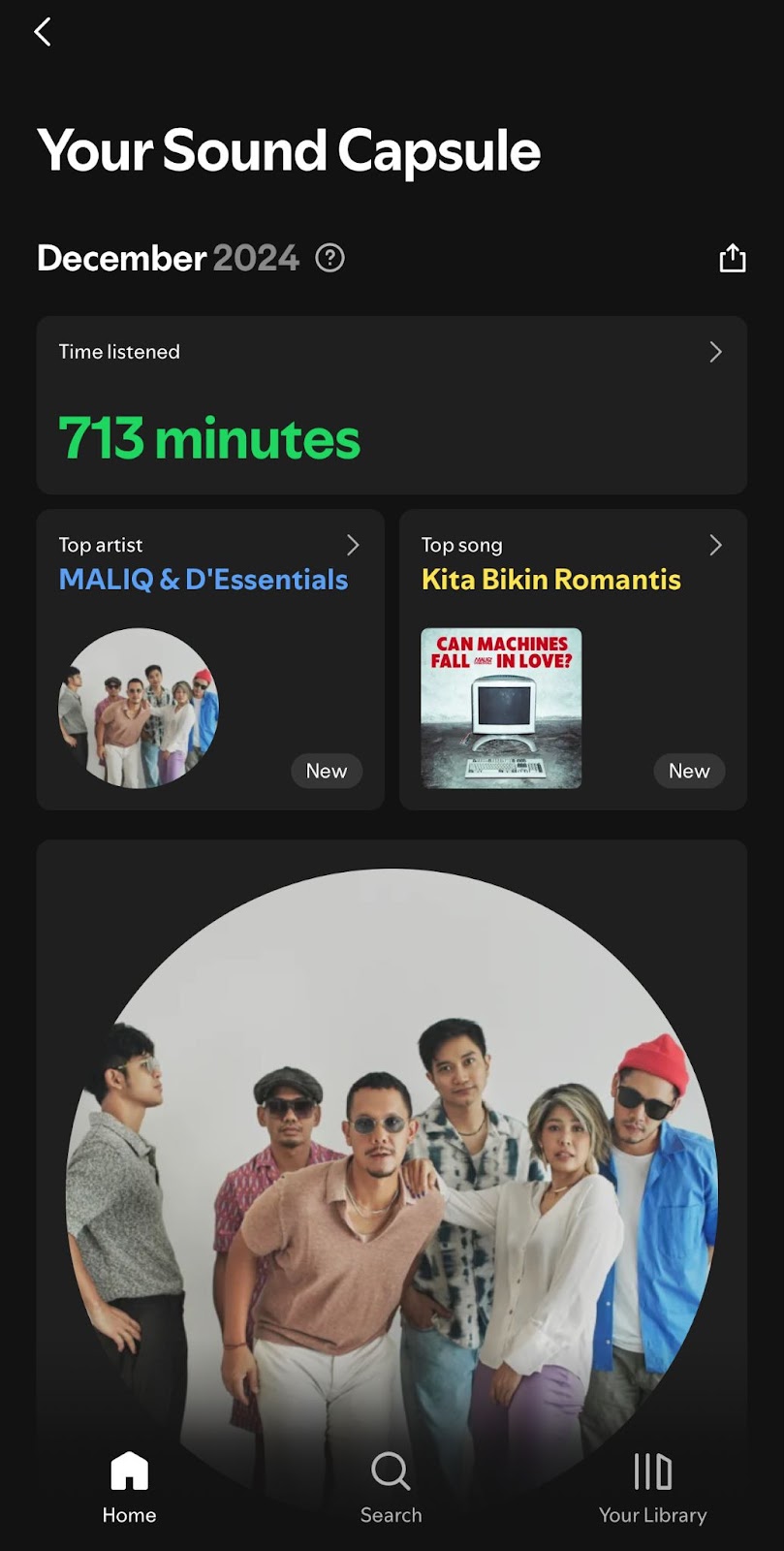Screen dimensions: 784x1551
Task: Open the Time listened card
Action: tap(391, 404)
